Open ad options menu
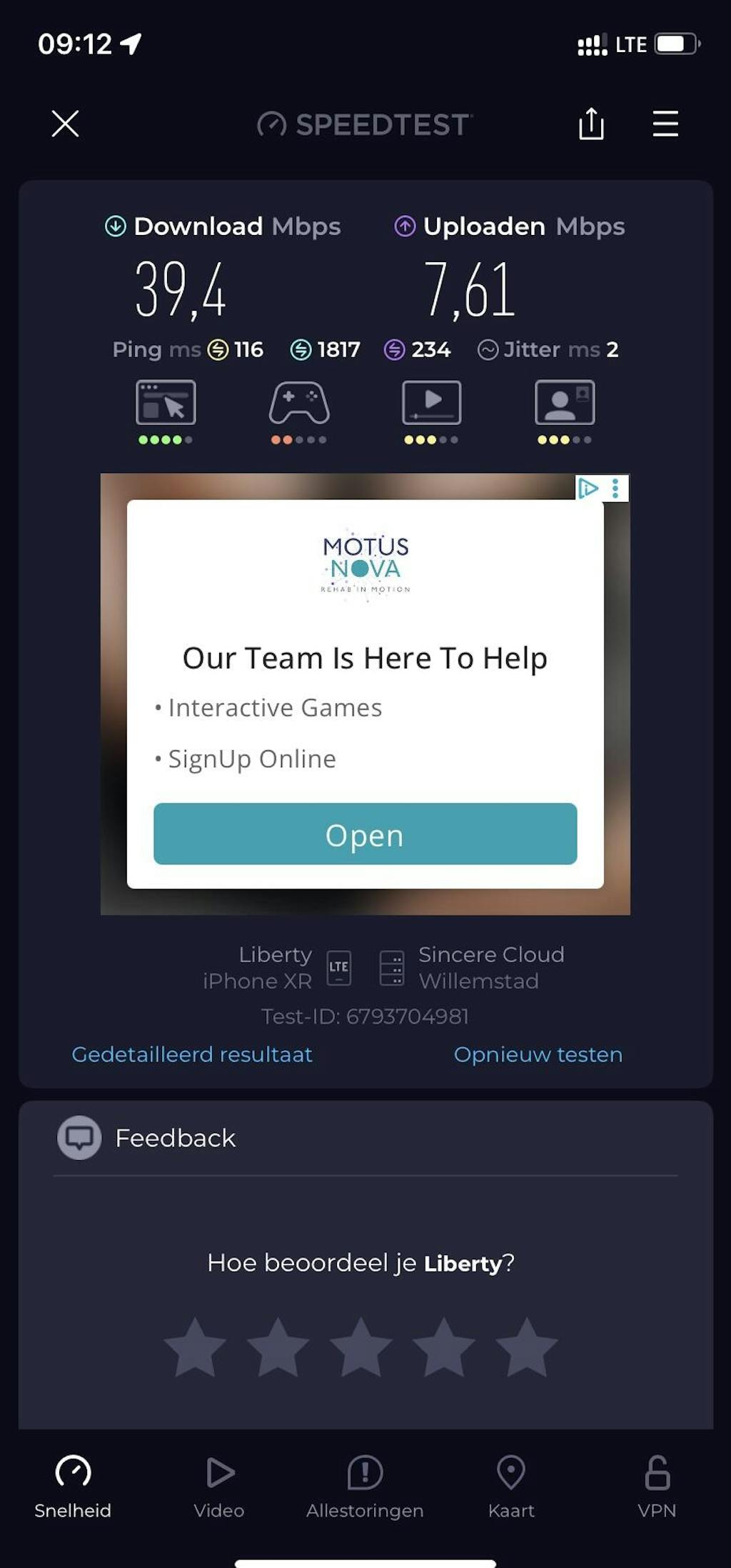The image size is (731, 1568). pyautogui.click(x=615, y=489)
